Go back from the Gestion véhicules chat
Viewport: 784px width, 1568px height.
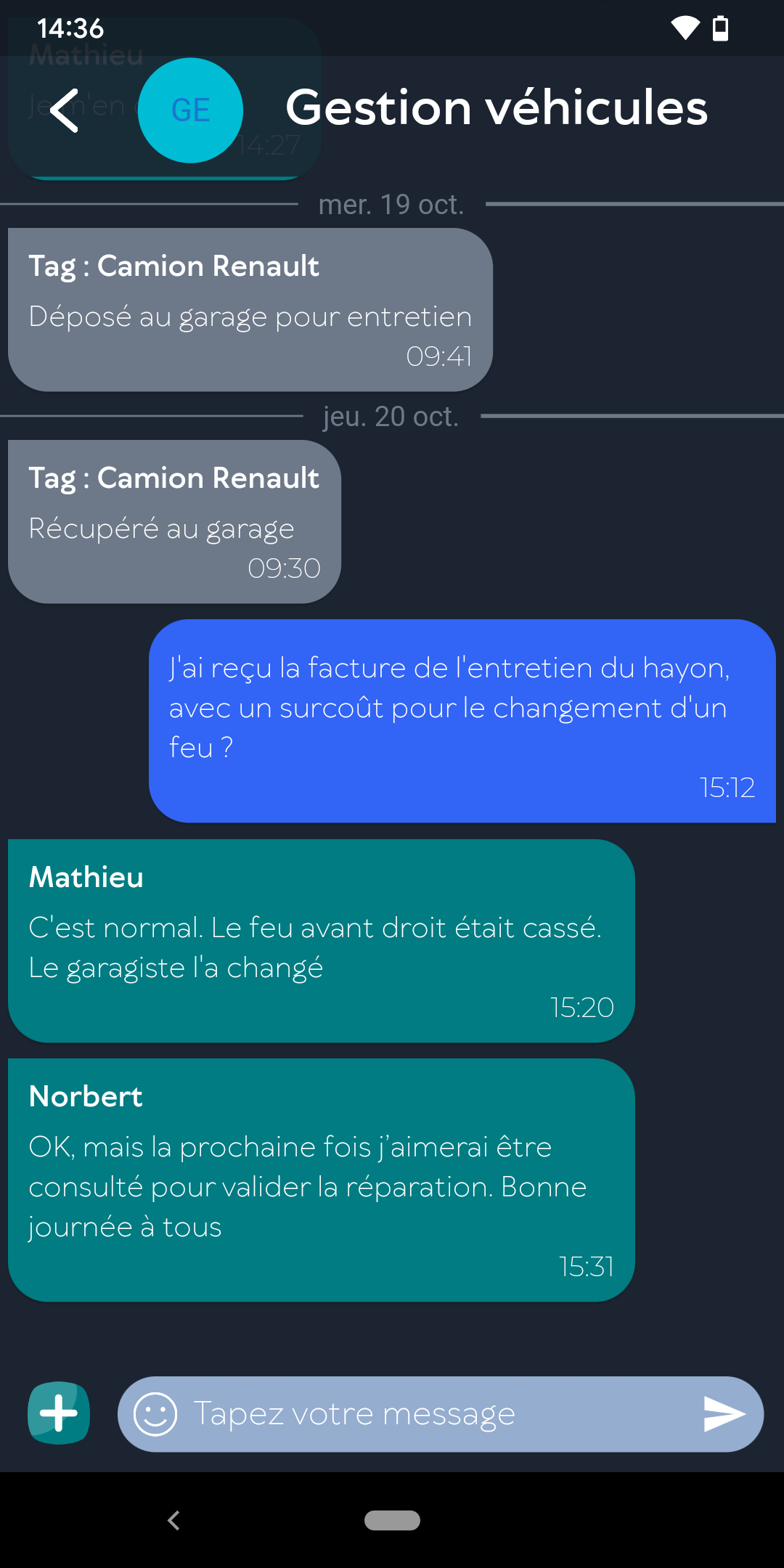click(65, 110)
